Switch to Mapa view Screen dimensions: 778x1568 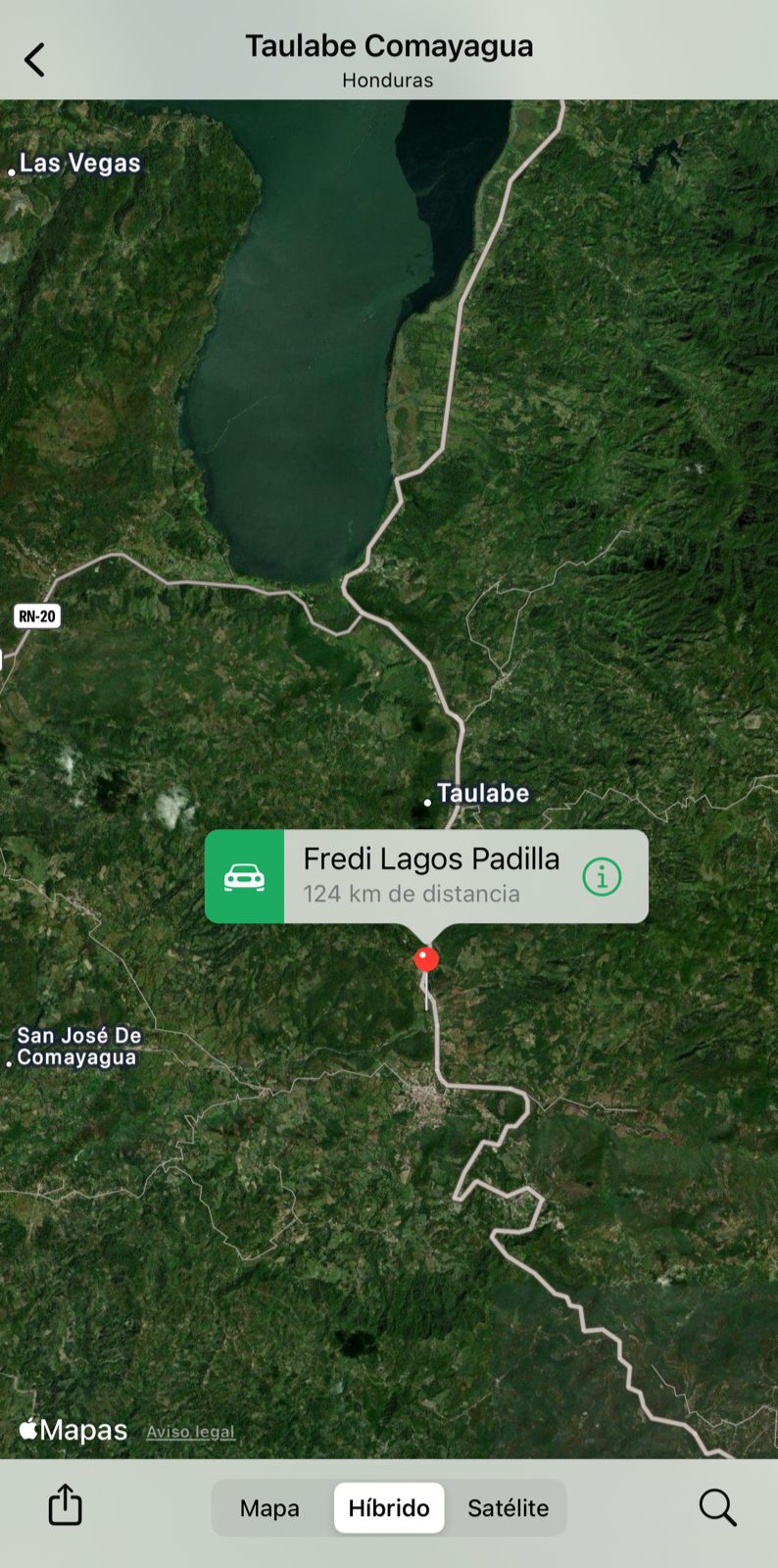tap(269, 1507)
